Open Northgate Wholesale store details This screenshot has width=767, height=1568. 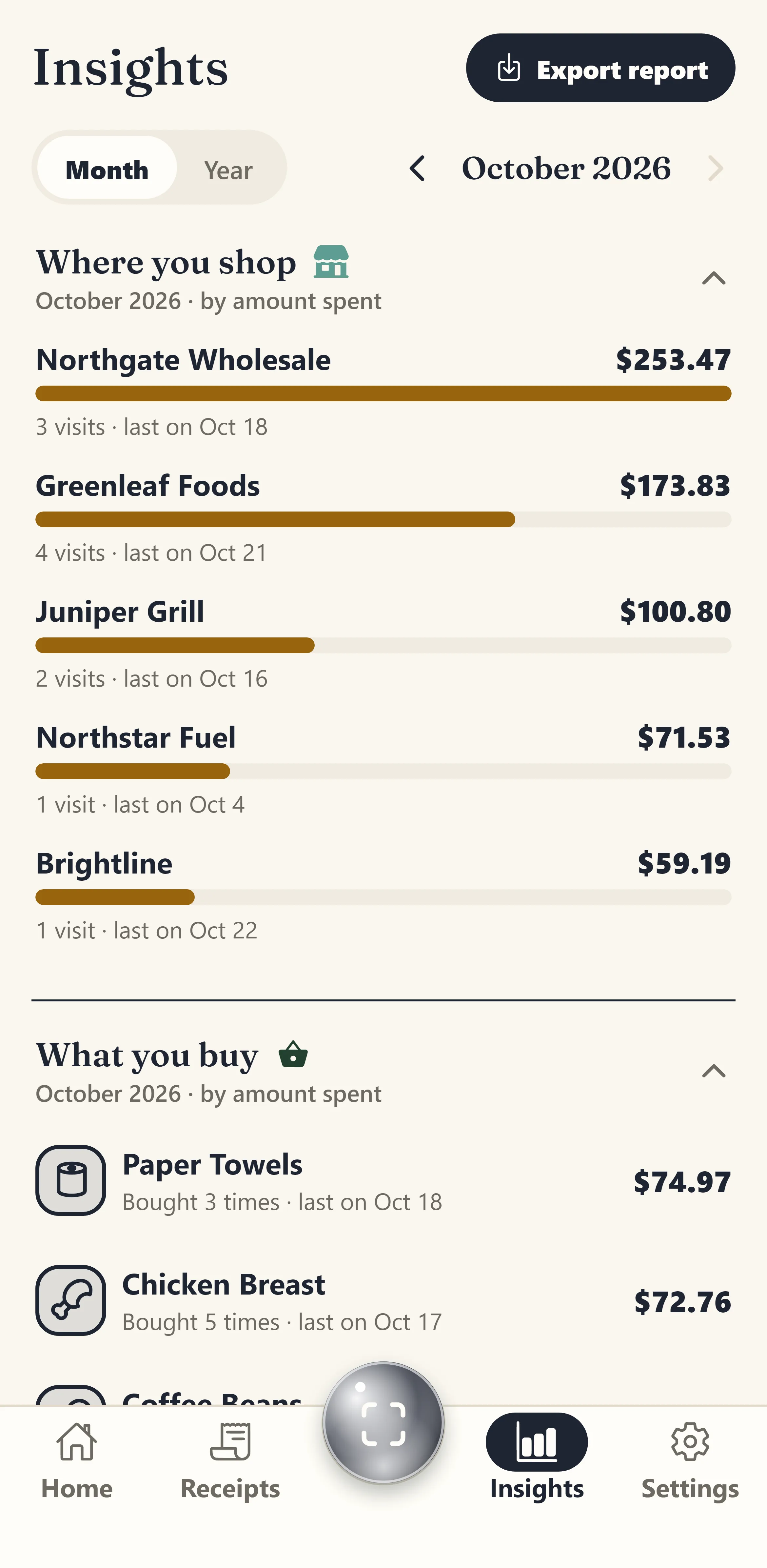[383, 392]
